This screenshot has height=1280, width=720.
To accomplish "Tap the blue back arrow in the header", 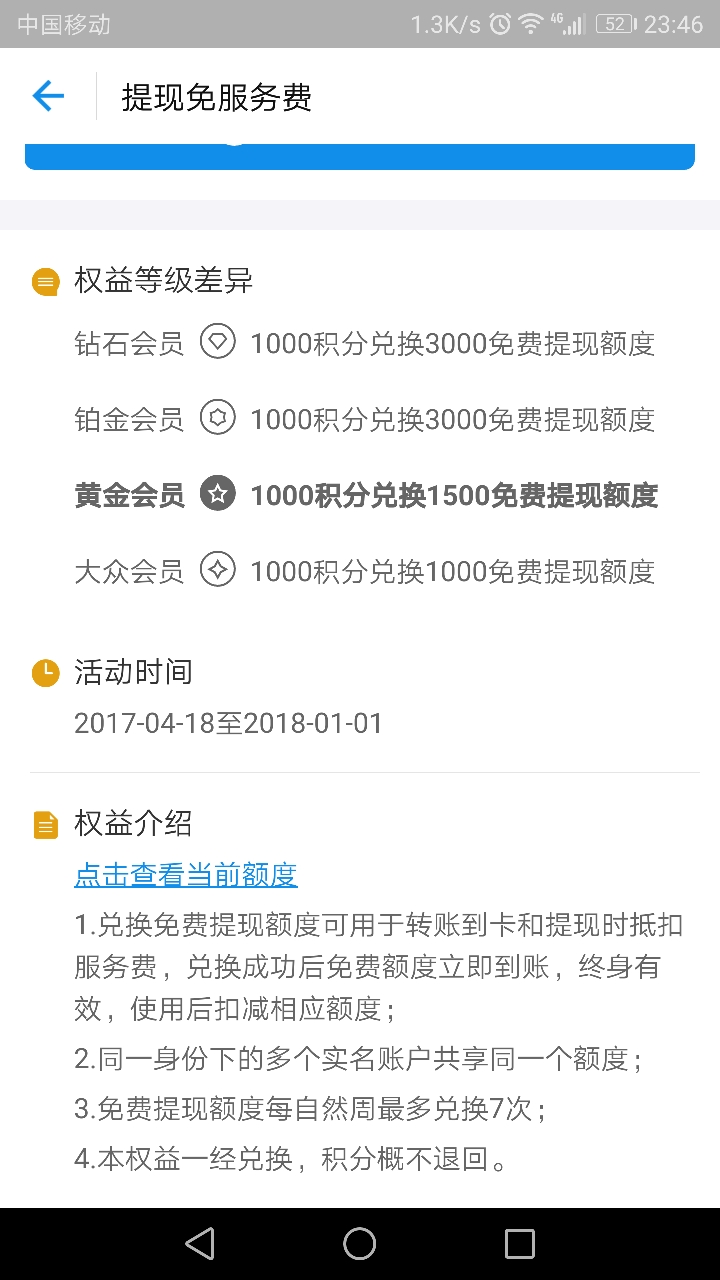I will point(47,95).
